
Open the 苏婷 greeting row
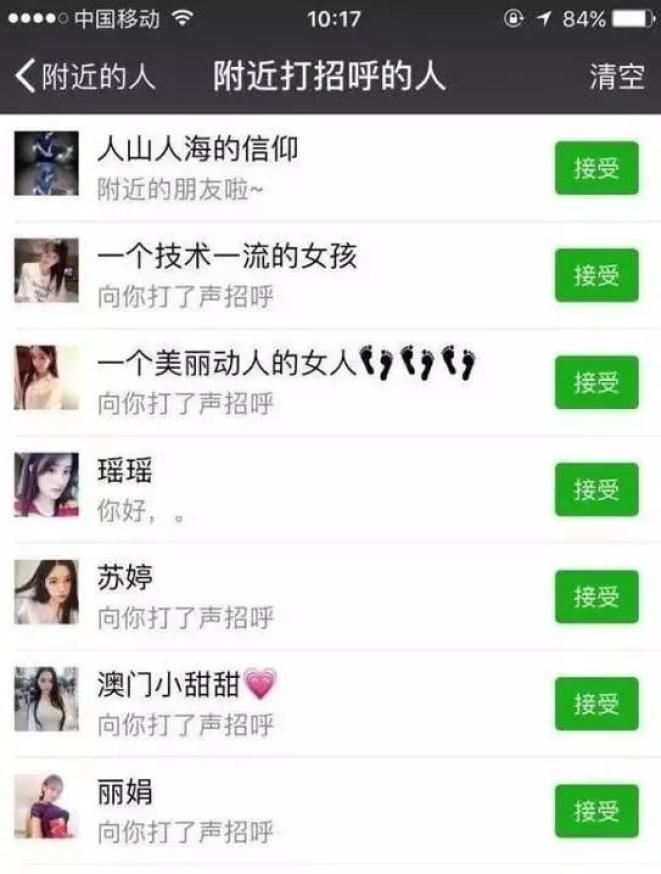300,596
